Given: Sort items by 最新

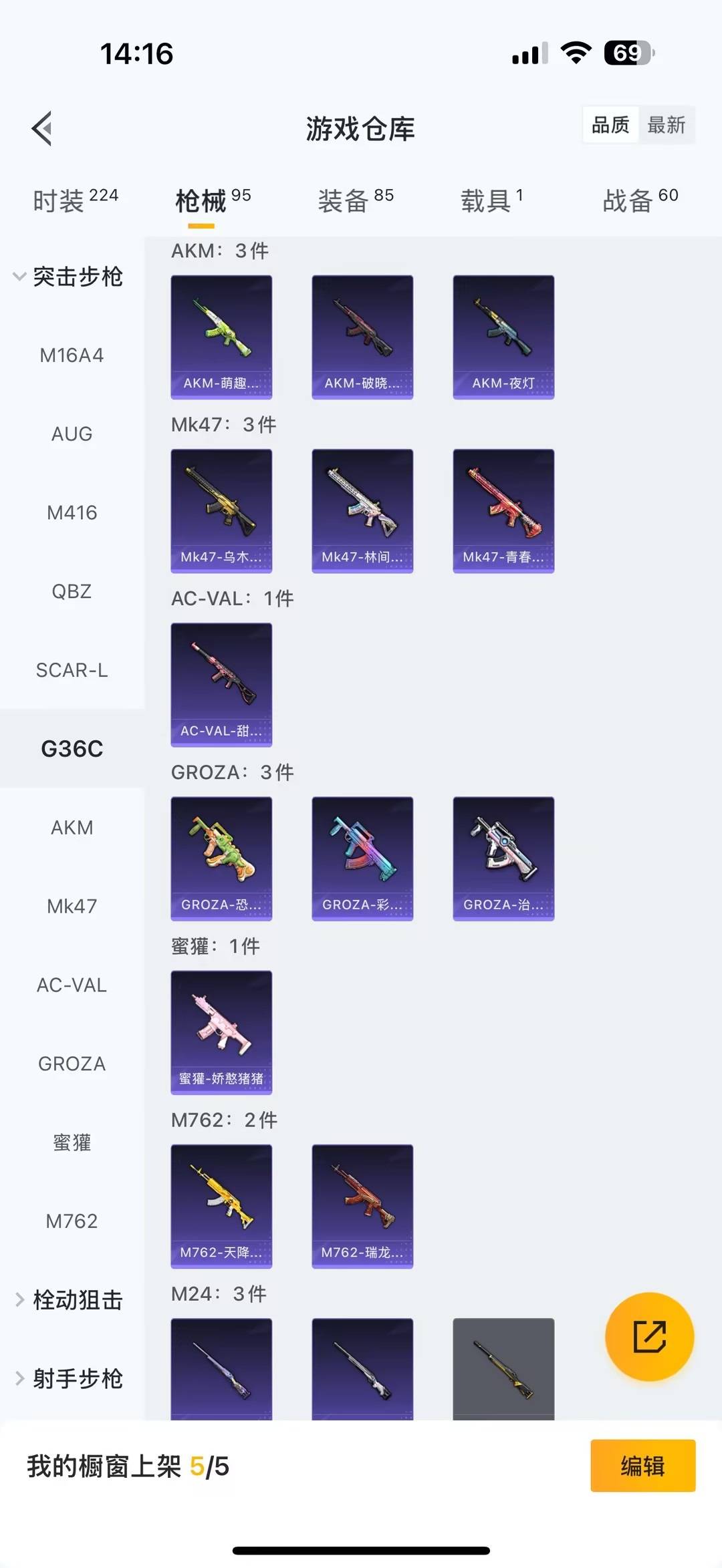Looking at the screenshot, I should 666,125.
